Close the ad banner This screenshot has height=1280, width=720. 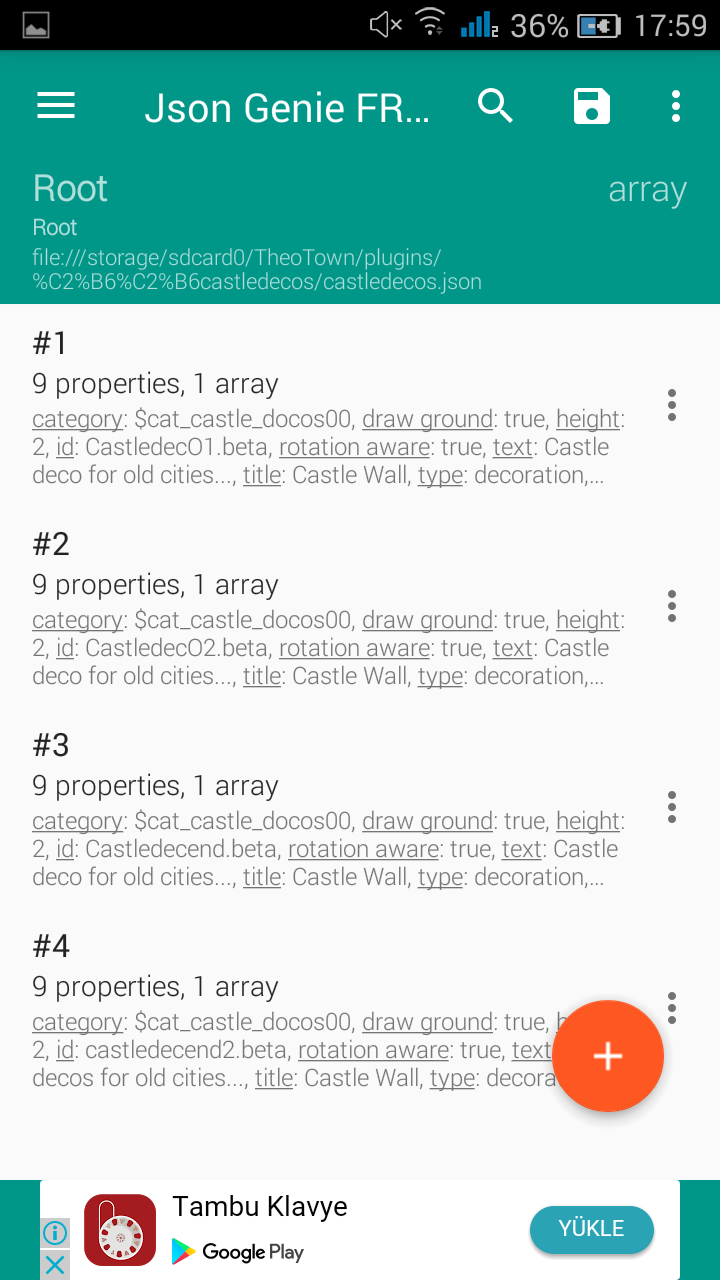[x=55, y=1265]
